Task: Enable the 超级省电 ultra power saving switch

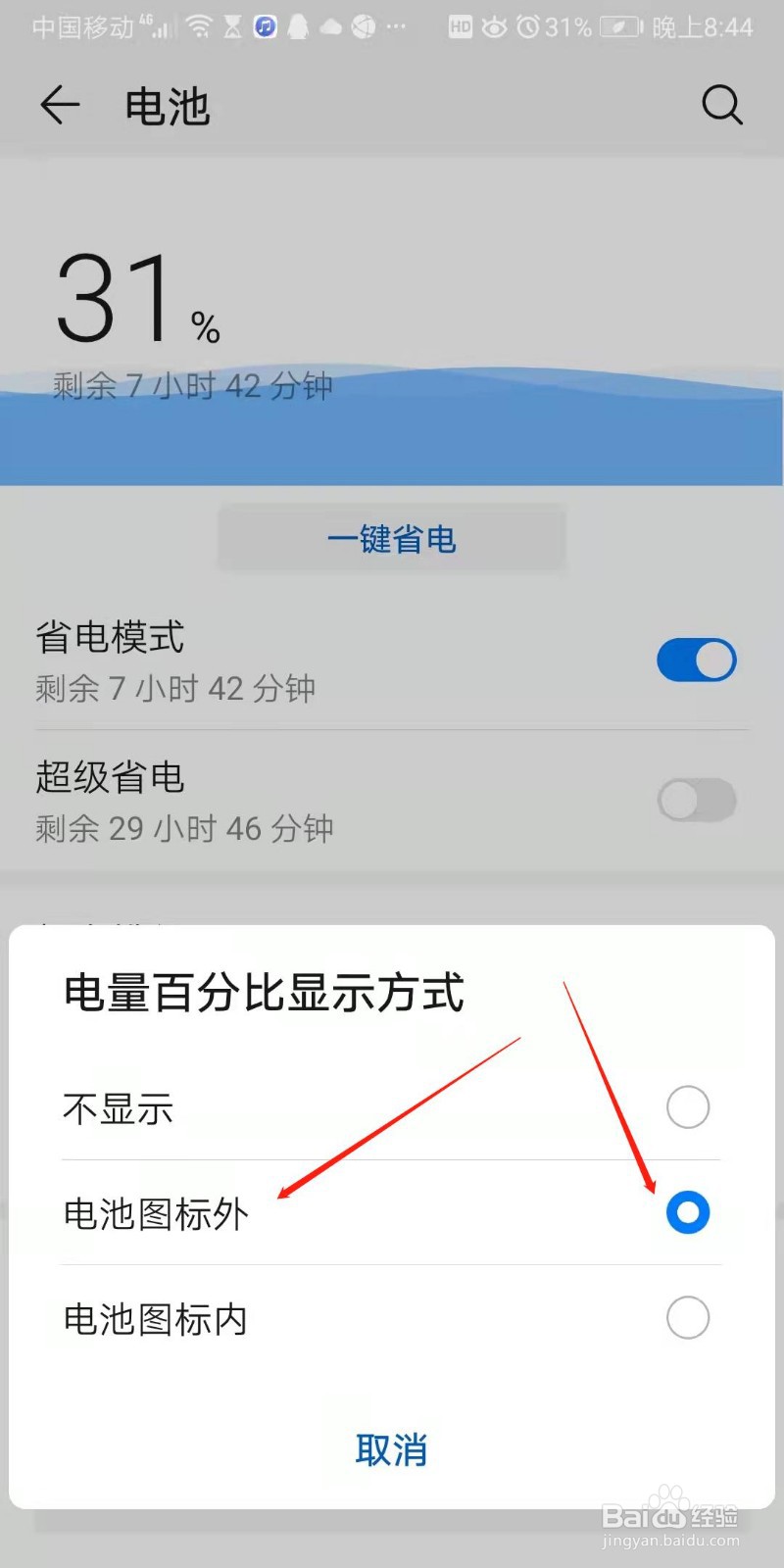Action: 696,801
